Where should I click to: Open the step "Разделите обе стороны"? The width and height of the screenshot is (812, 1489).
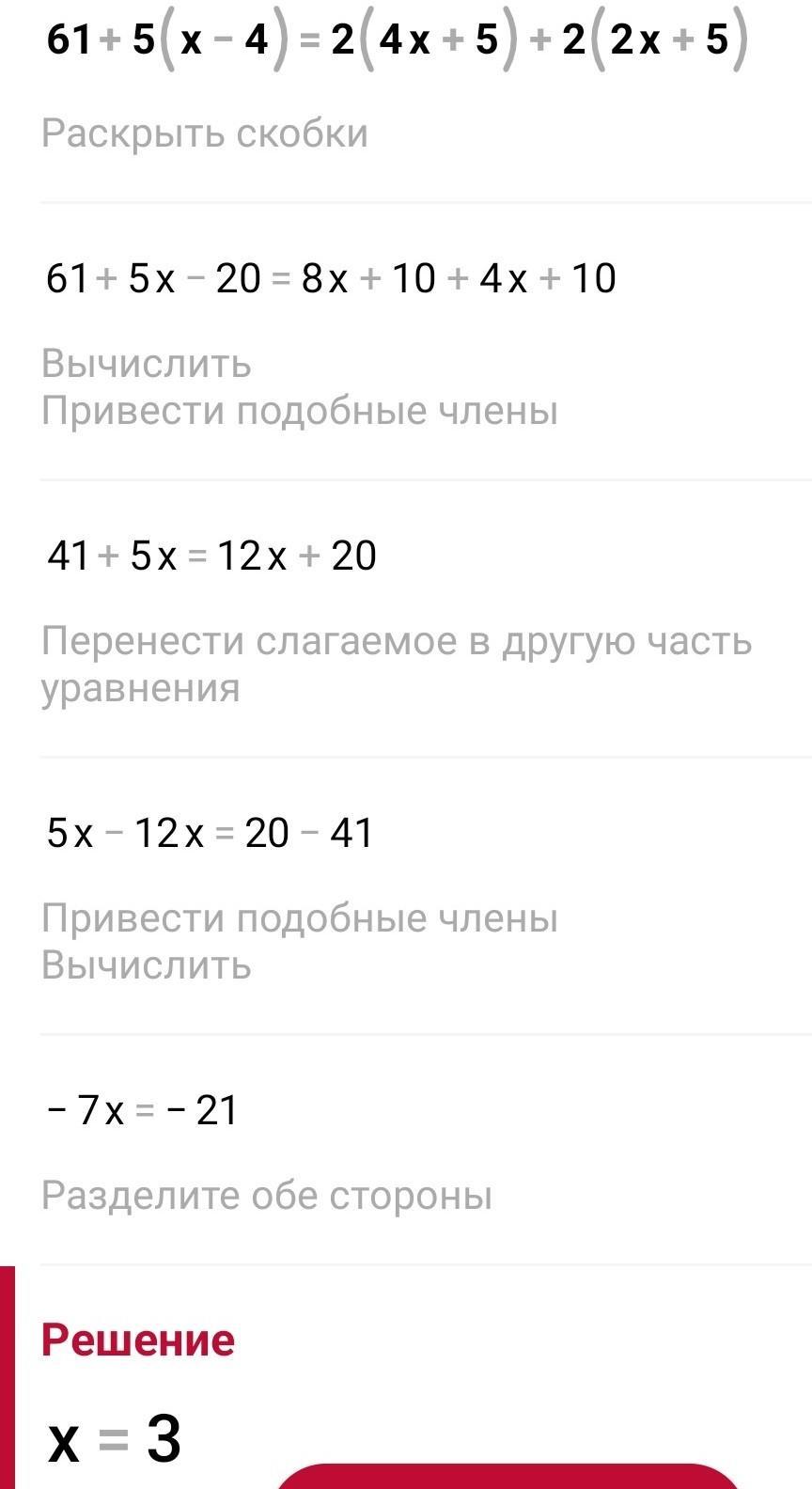[x=267, y=1196]
